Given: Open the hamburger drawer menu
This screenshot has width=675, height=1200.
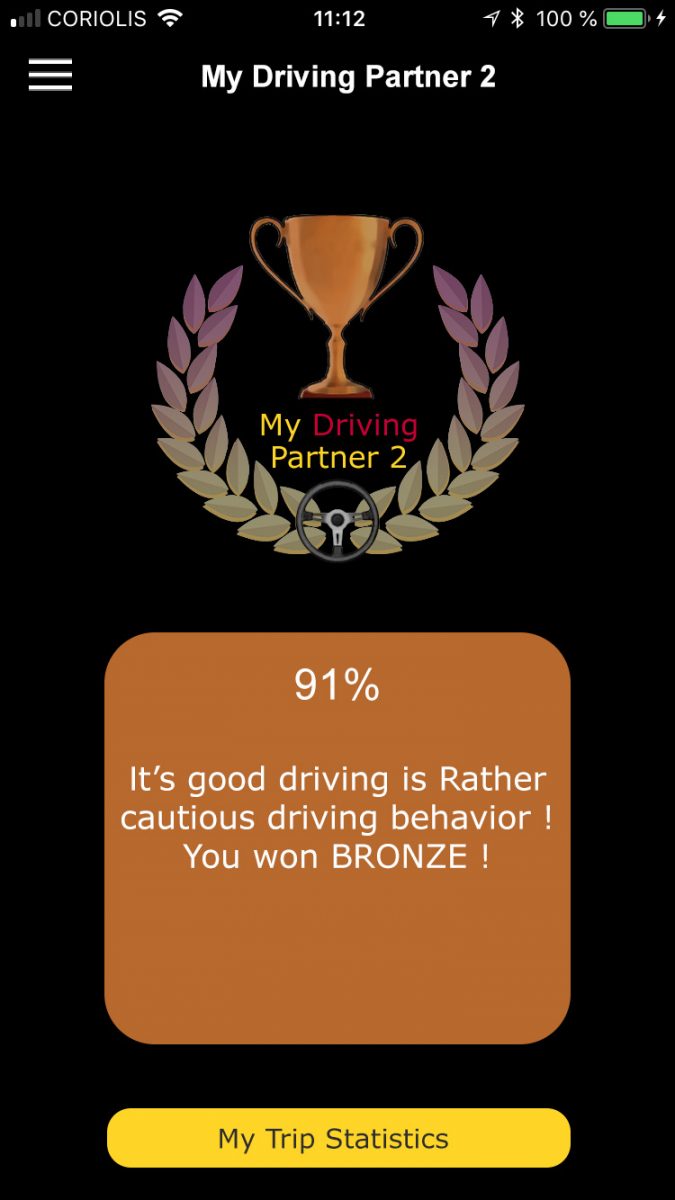Looking at the screenshot, I should point(50,75).
